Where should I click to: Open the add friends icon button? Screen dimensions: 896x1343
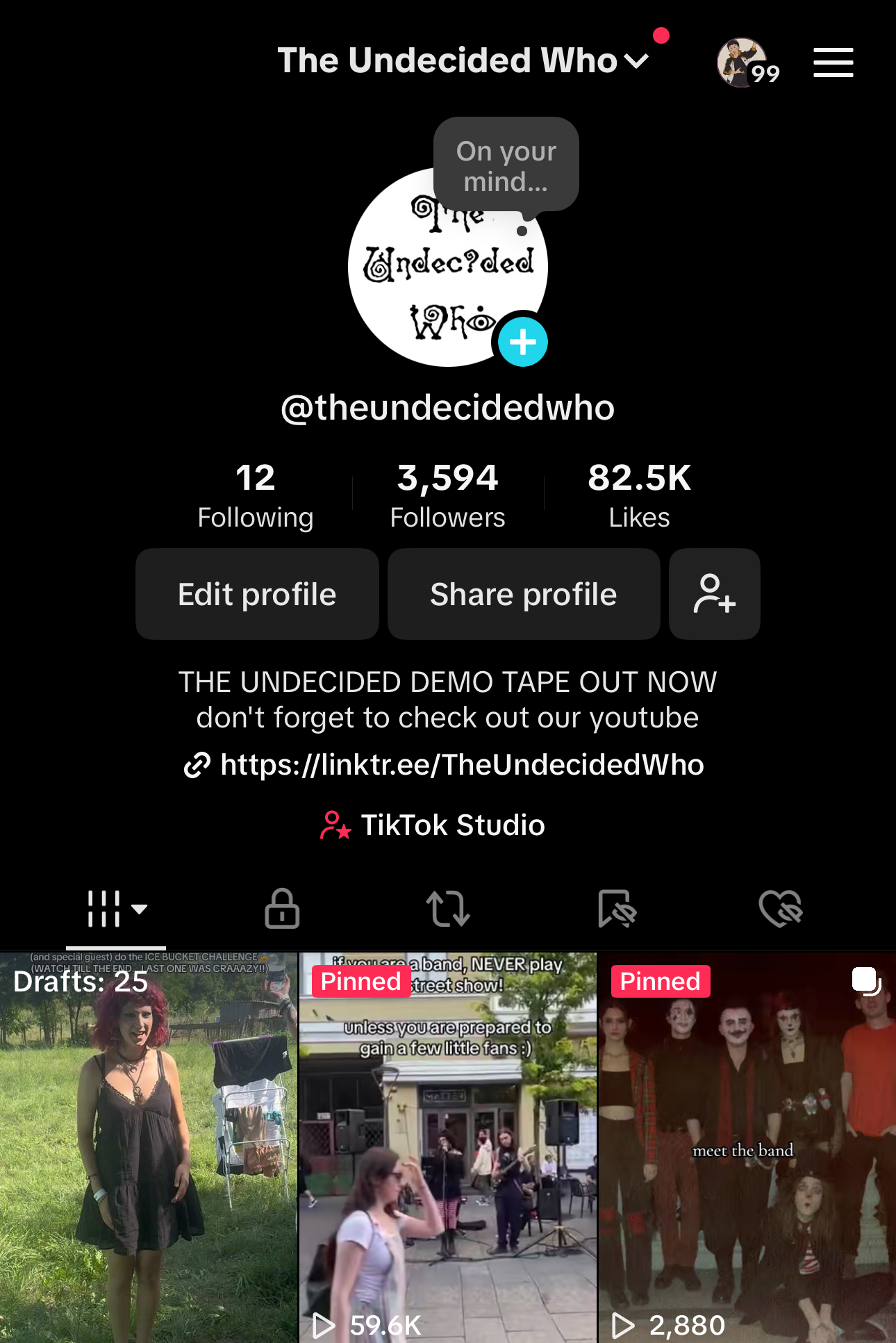[x=714, y=594]
